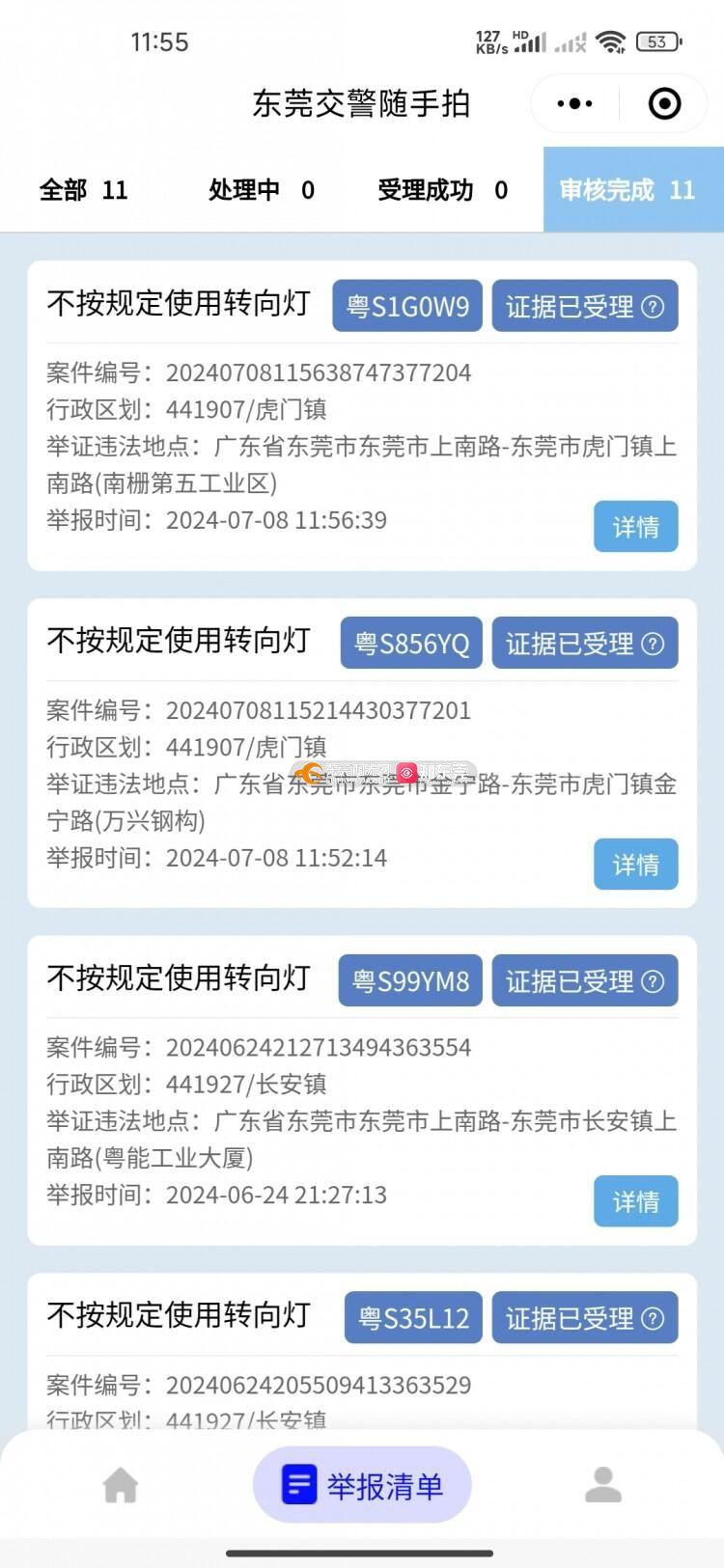This screenshot has width=724, height=1568.
Task: Open the profile tab
Action: coord(602,1485)
